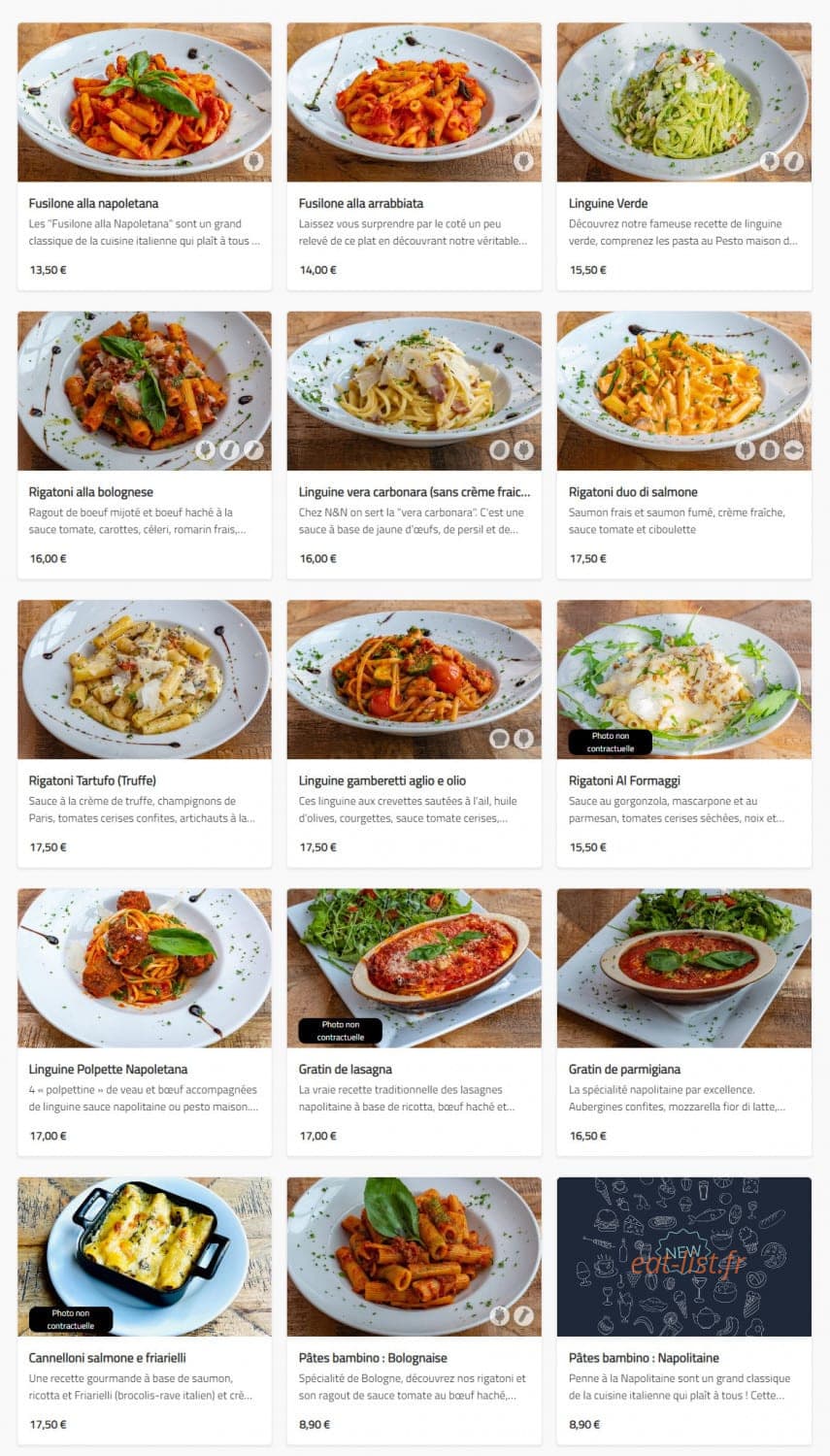This screenshot has height=1456, width=830.
Task: Select Rigatoni Tartufo (Truffe)
Action: tap(145, 734)
